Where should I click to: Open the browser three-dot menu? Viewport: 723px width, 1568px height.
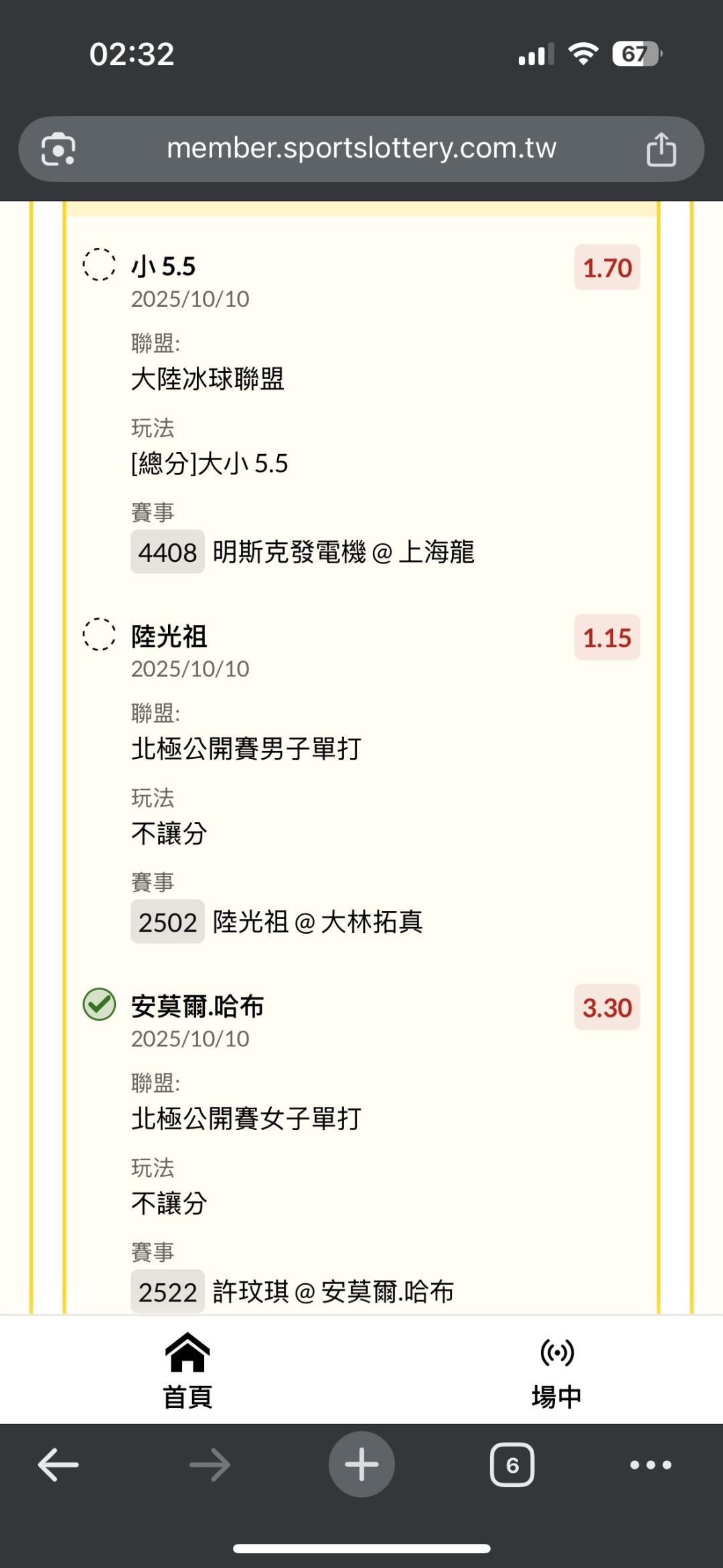(651, 1465)
